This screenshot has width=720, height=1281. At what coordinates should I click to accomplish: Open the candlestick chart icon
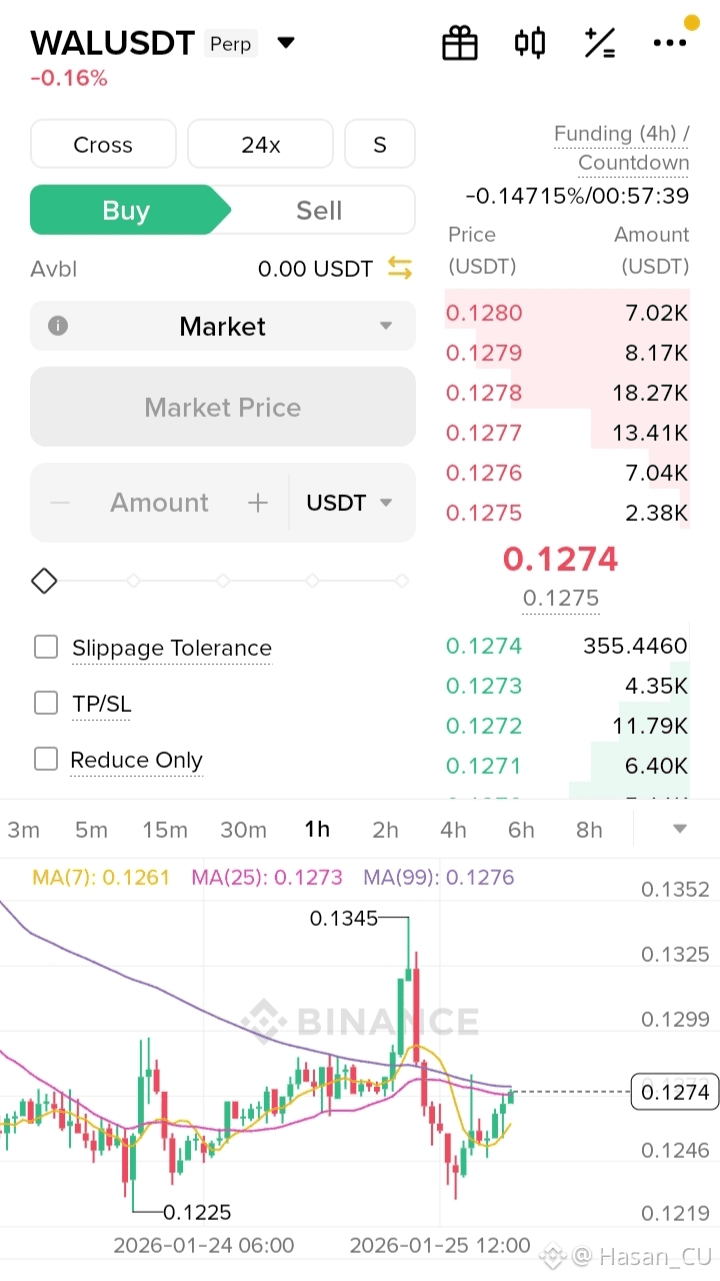530,43
